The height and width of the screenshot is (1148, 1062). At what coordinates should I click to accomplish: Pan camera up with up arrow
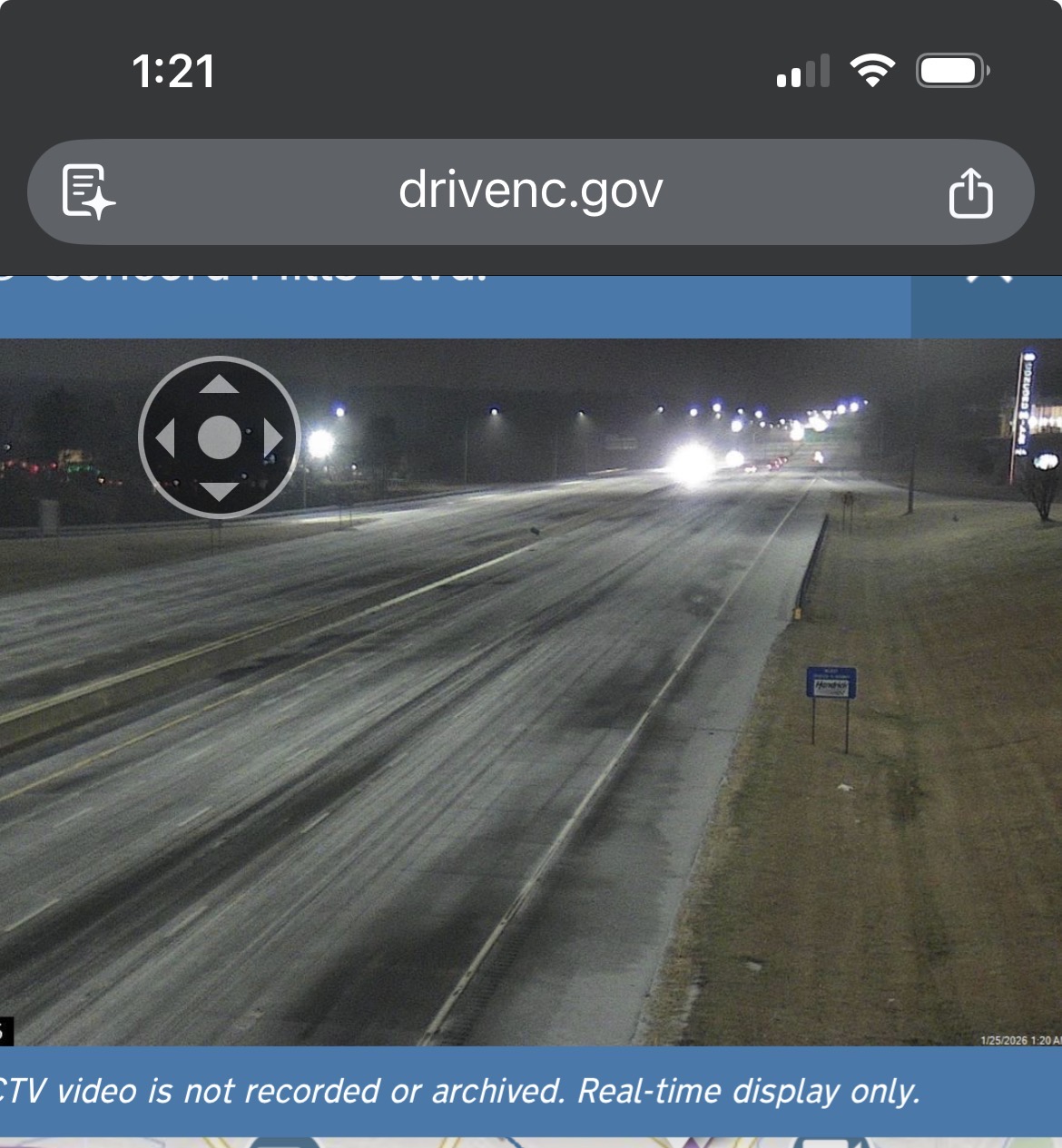point(219,385)
